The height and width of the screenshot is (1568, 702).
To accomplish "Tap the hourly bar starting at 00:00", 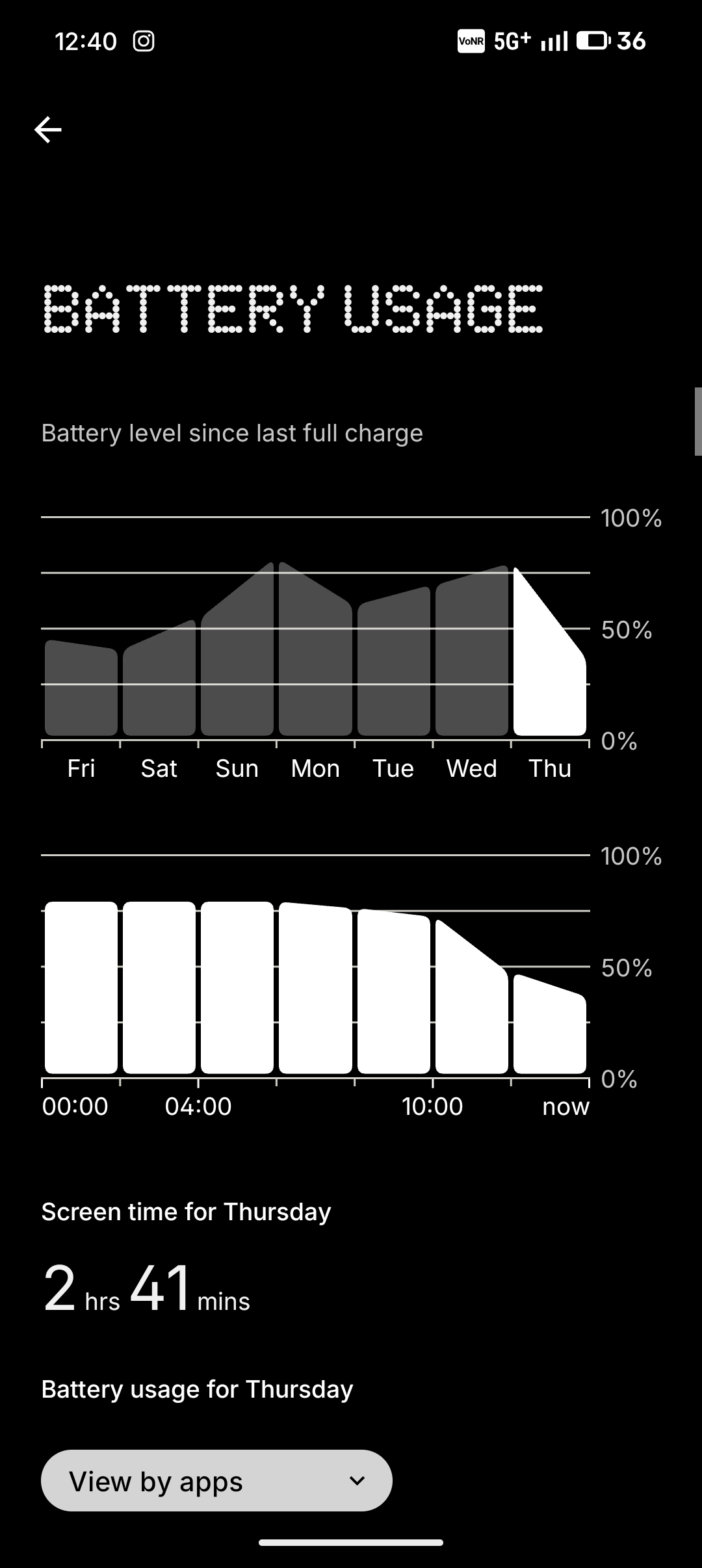I will 81,988.
